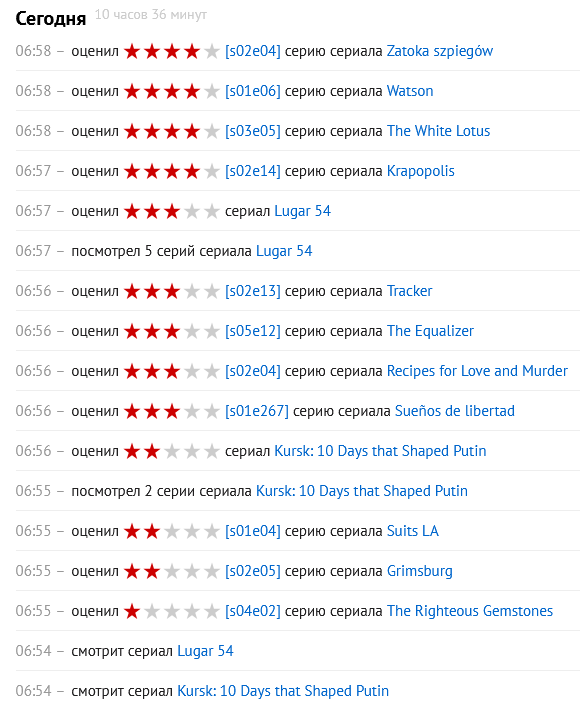Open the Suits LA series link
Screen dimensions: 580x714
click(x=412, y=531)
